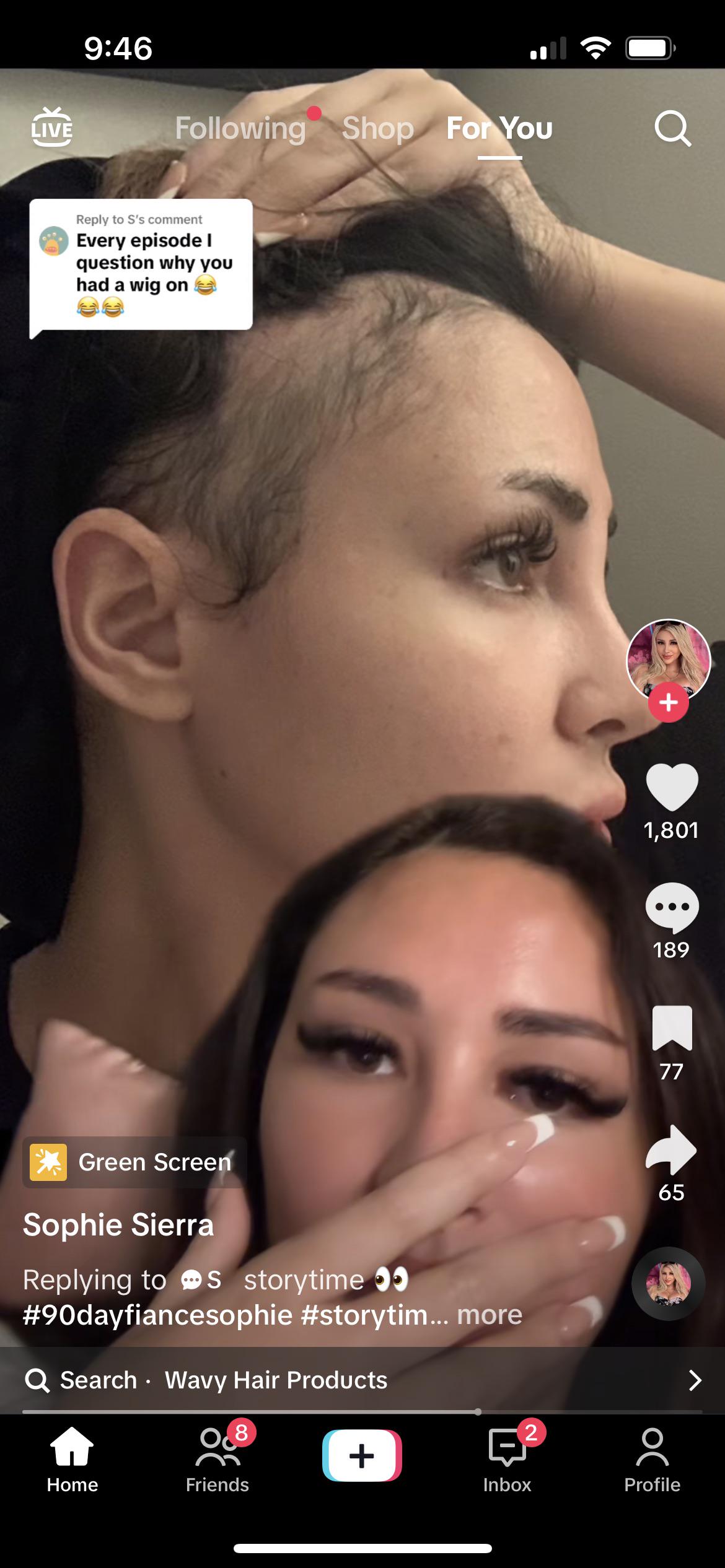Image resolution: width=725 pixels, height=1568 pixels.
Task: Create a new post
Action: (x=362, y=1455)
